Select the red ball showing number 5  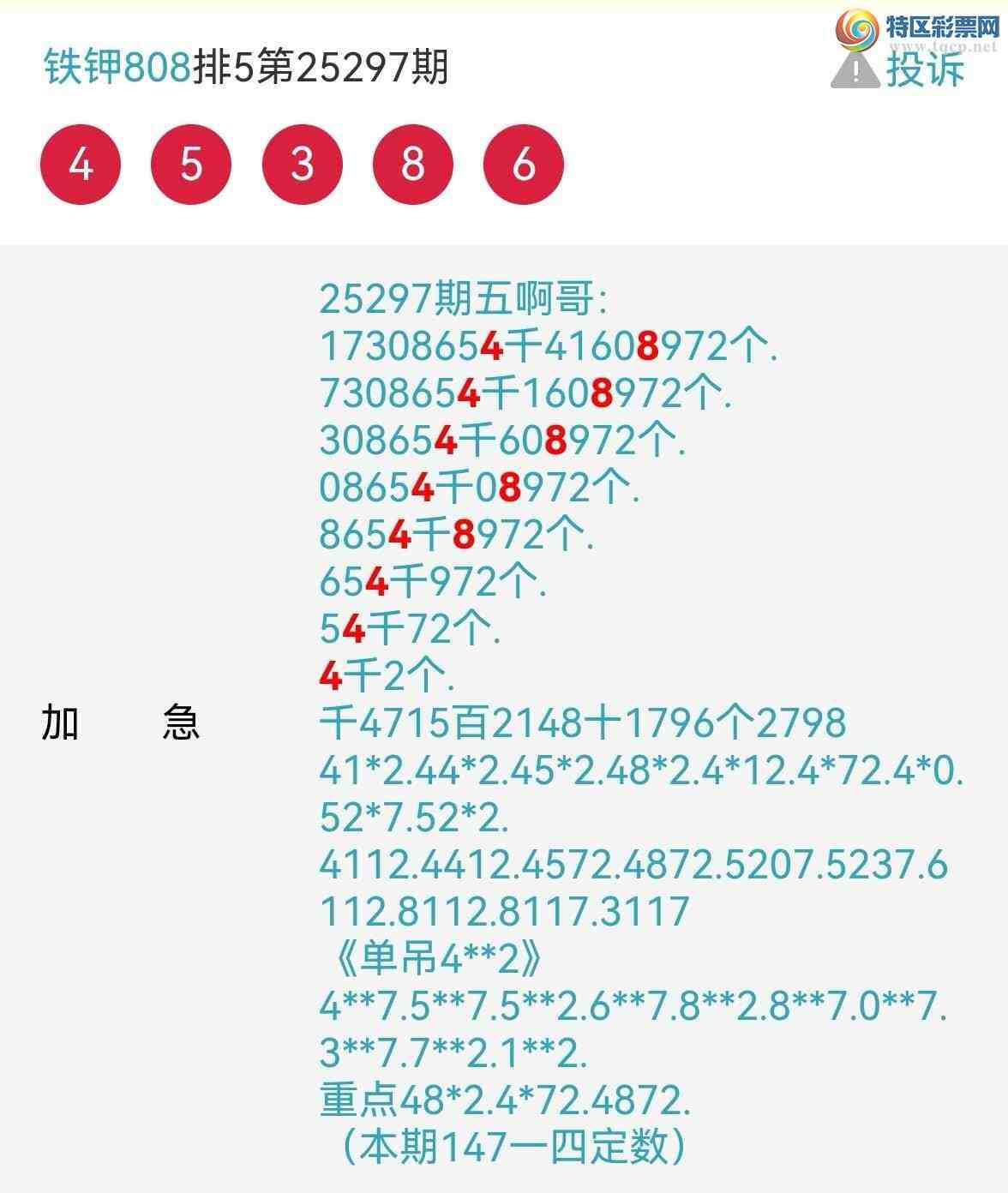coord(190,164)
